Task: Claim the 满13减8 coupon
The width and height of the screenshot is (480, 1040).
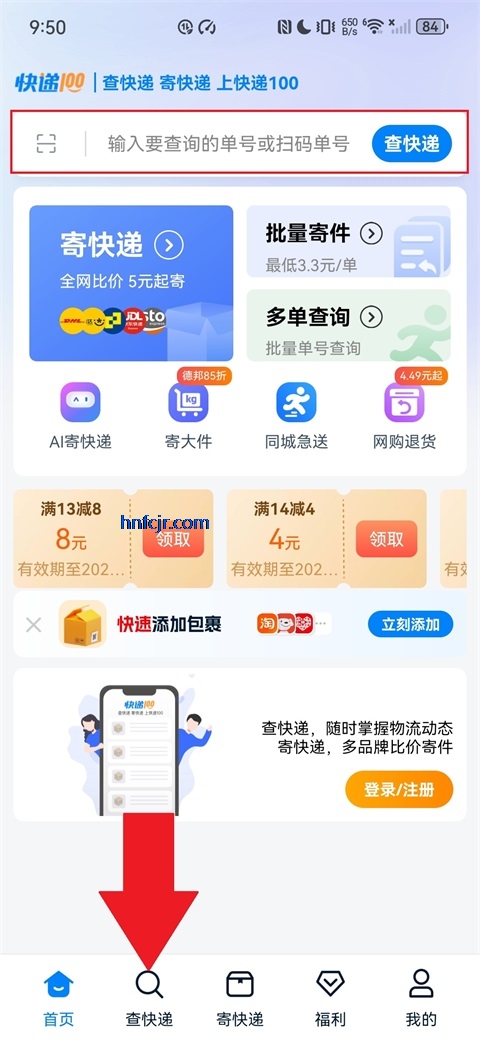Action: [x=173, y=539]
